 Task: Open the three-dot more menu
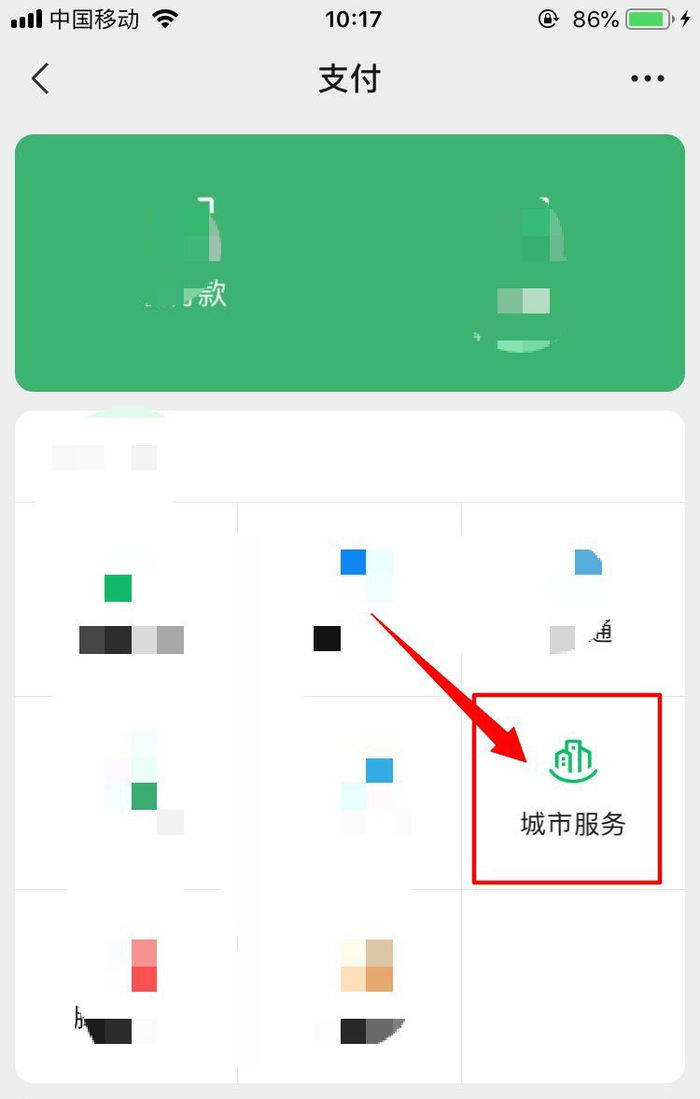point(647,79)
